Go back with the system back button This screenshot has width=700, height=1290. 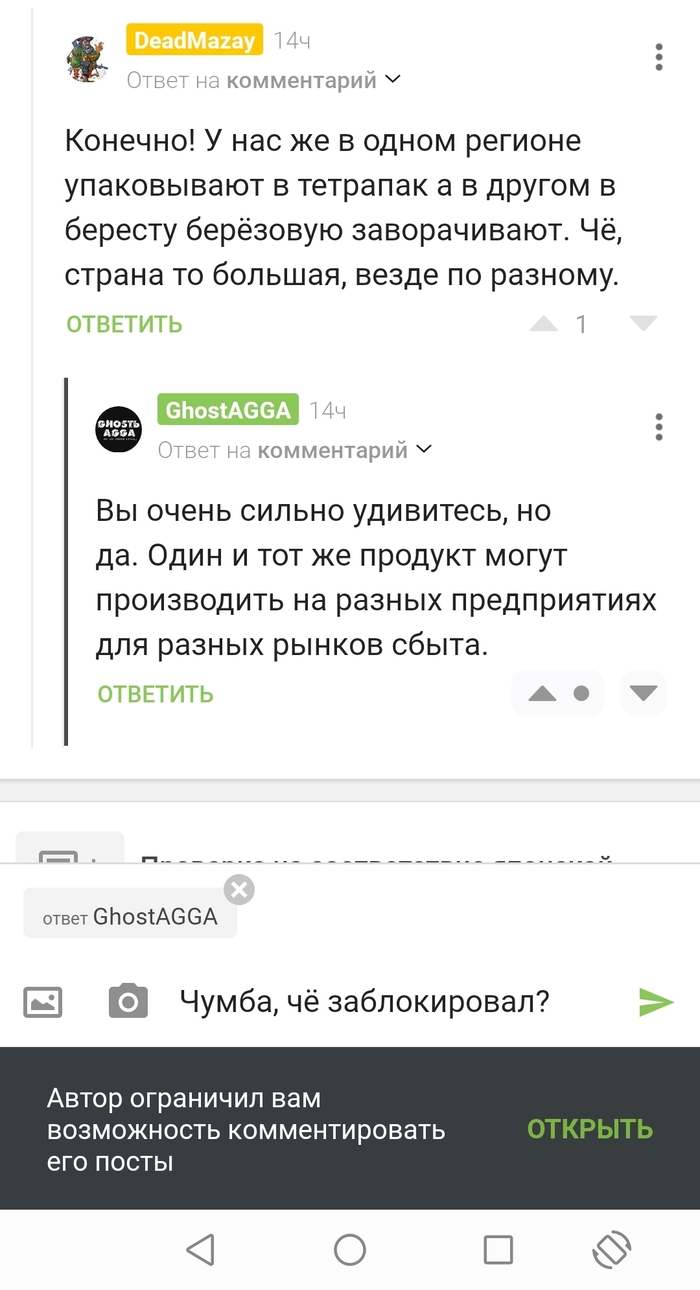201,1249
